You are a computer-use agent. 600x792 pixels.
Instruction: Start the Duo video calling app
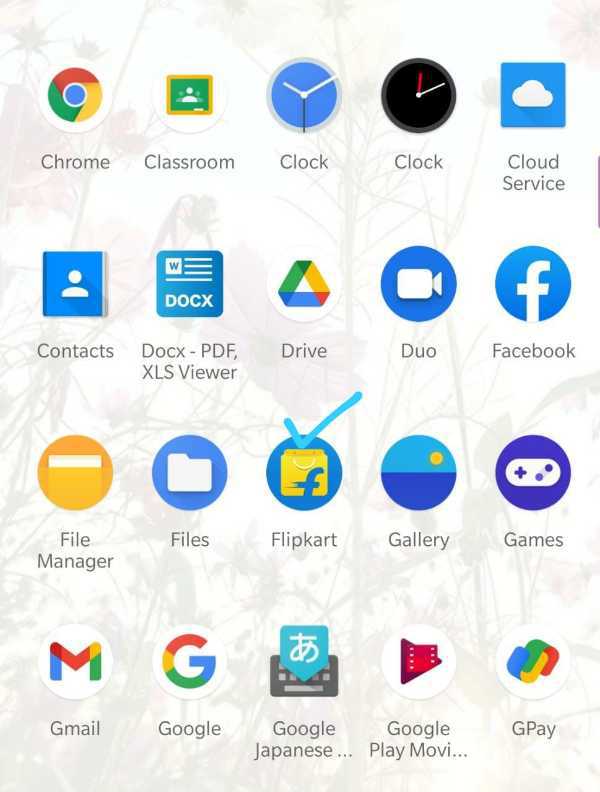(419, 284)
